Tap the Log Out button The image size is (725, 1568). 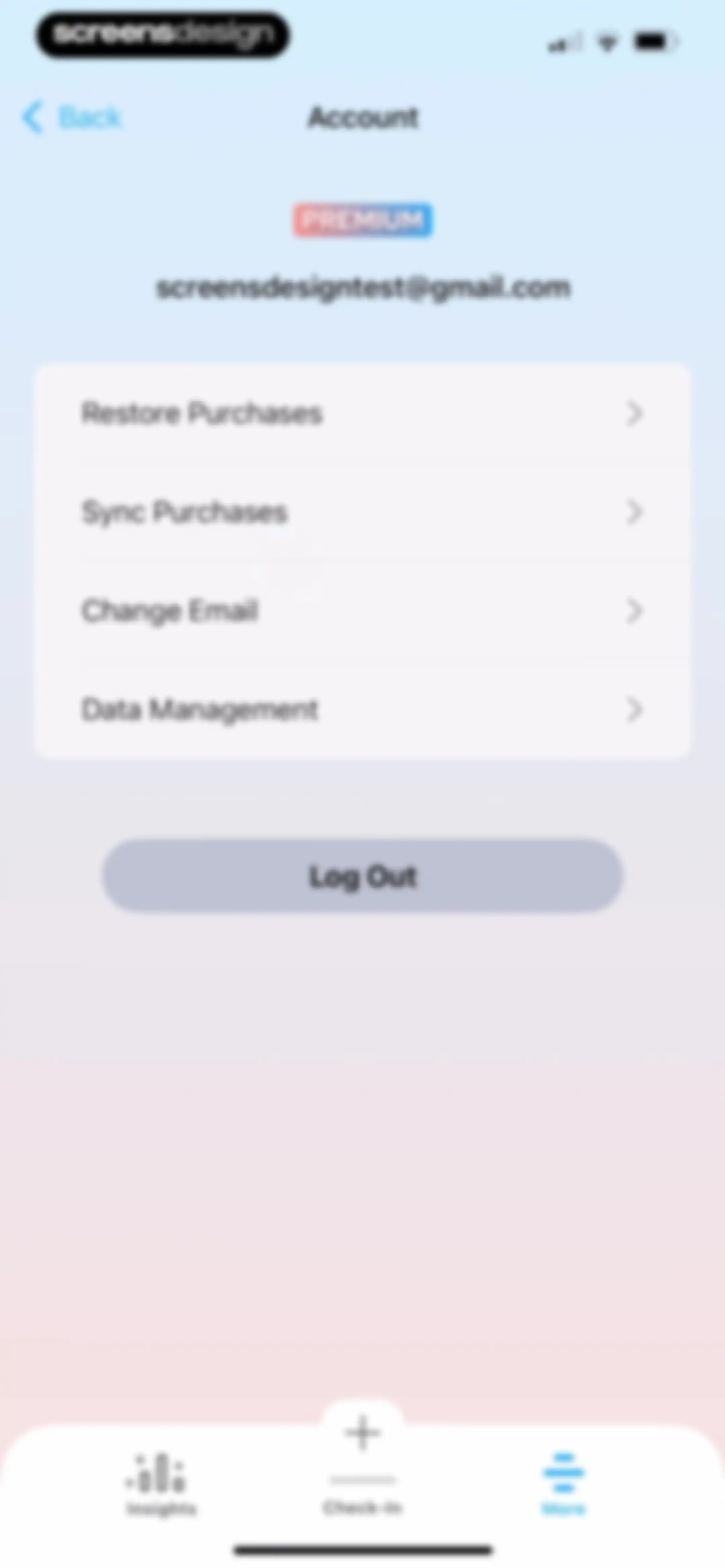(362, 876)
